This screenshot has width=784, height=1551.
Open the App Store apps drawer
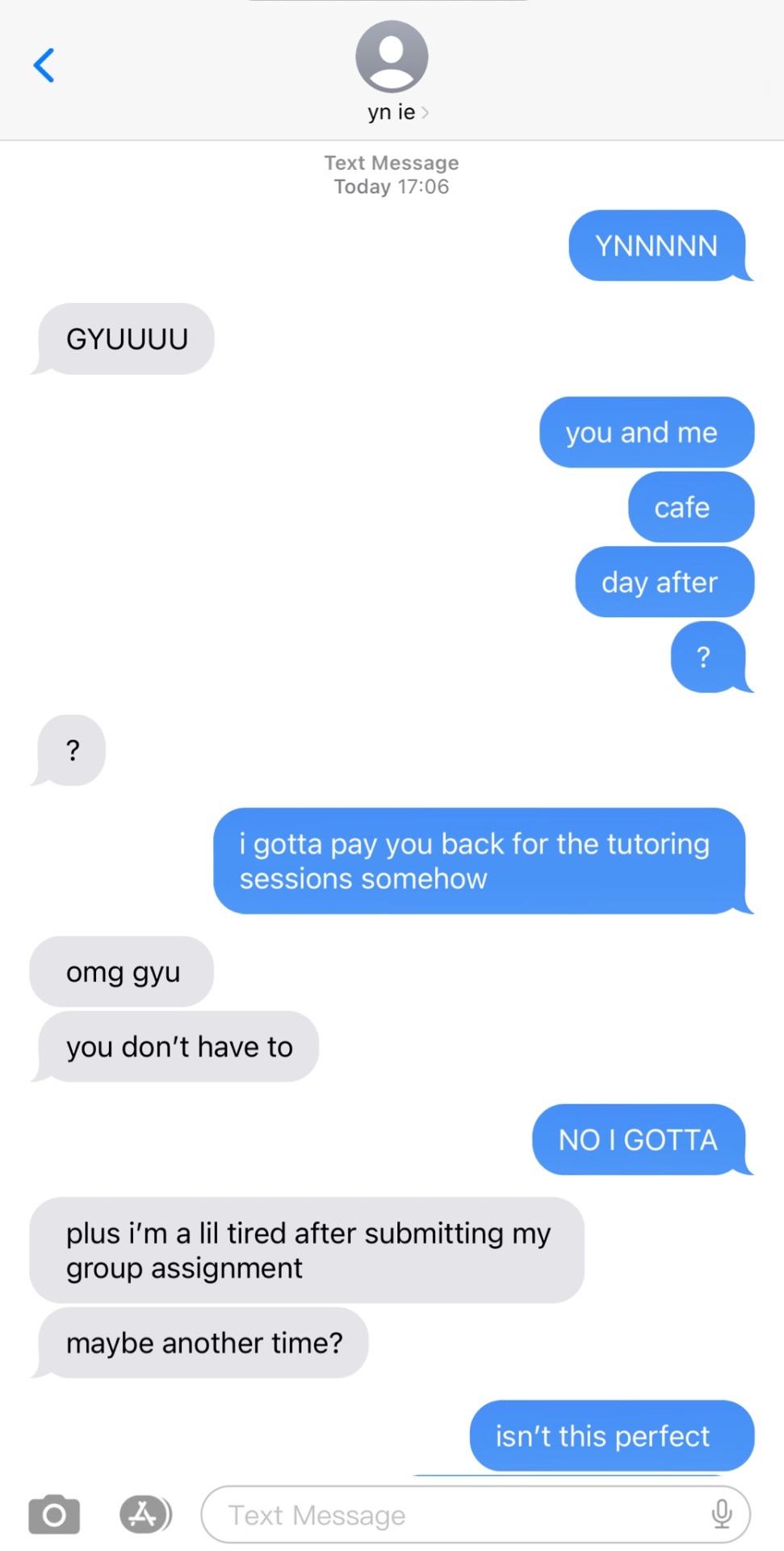[145, 1515]
